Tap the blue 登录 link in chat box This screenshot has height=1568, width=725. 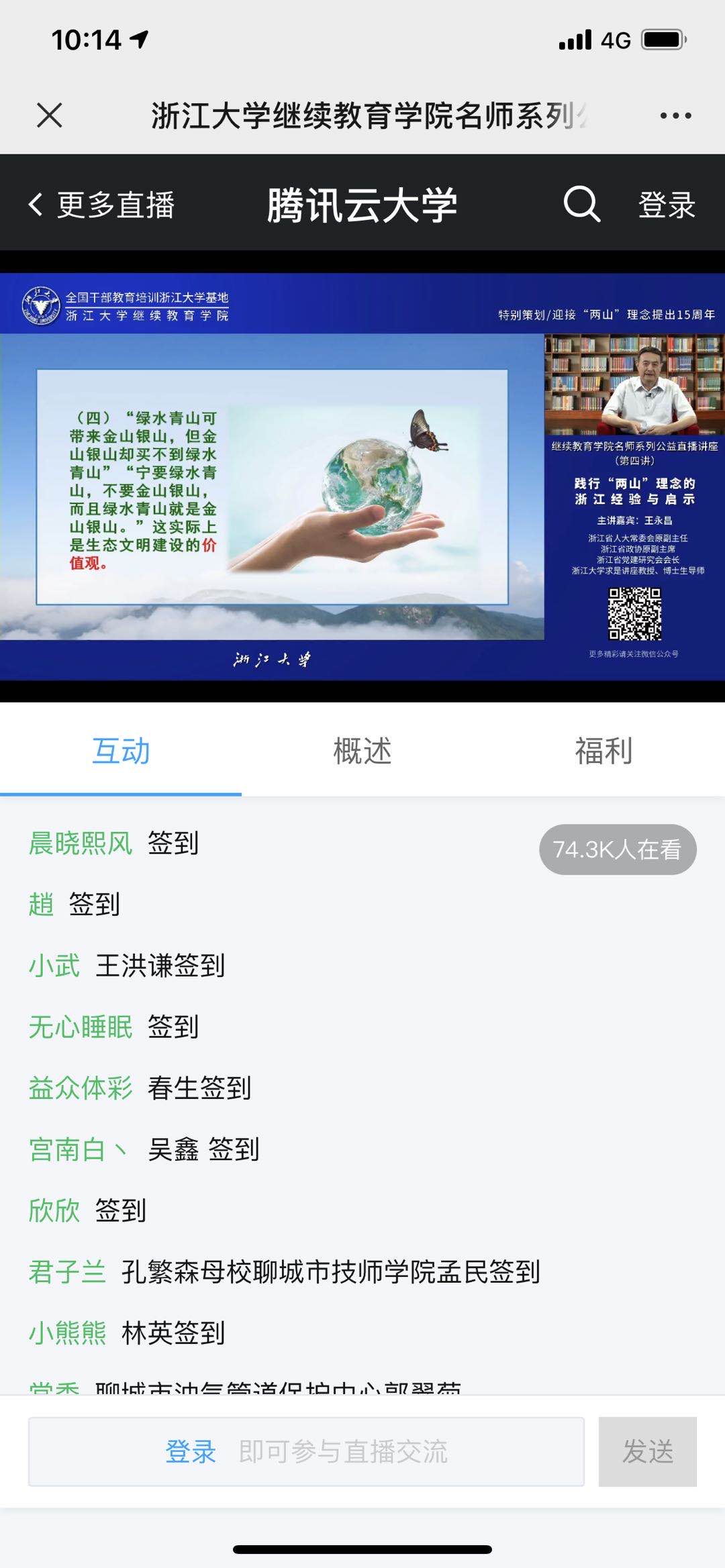tap(191, 1451)
